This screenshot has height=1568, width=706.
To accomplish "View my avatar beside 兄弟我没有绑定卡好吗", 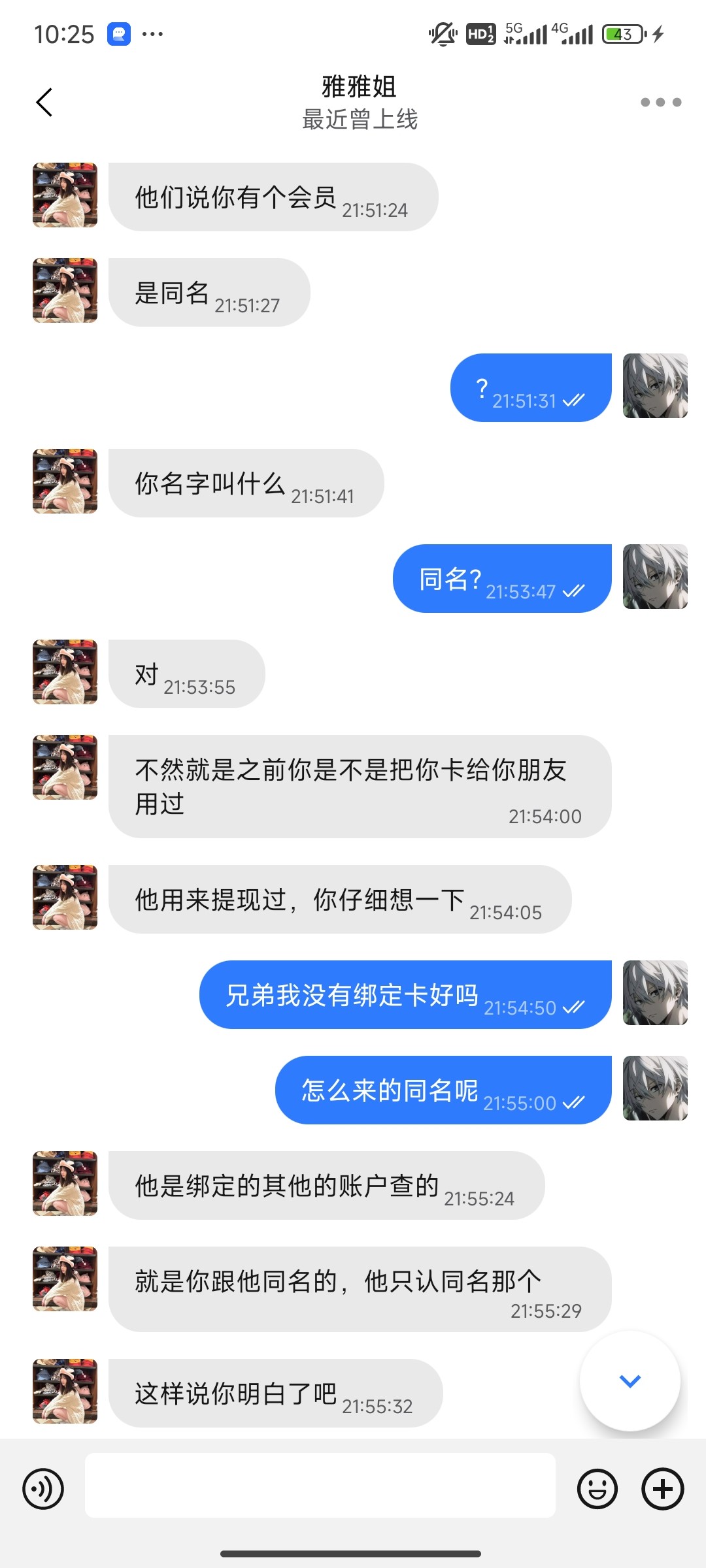I will pos(655,992).
